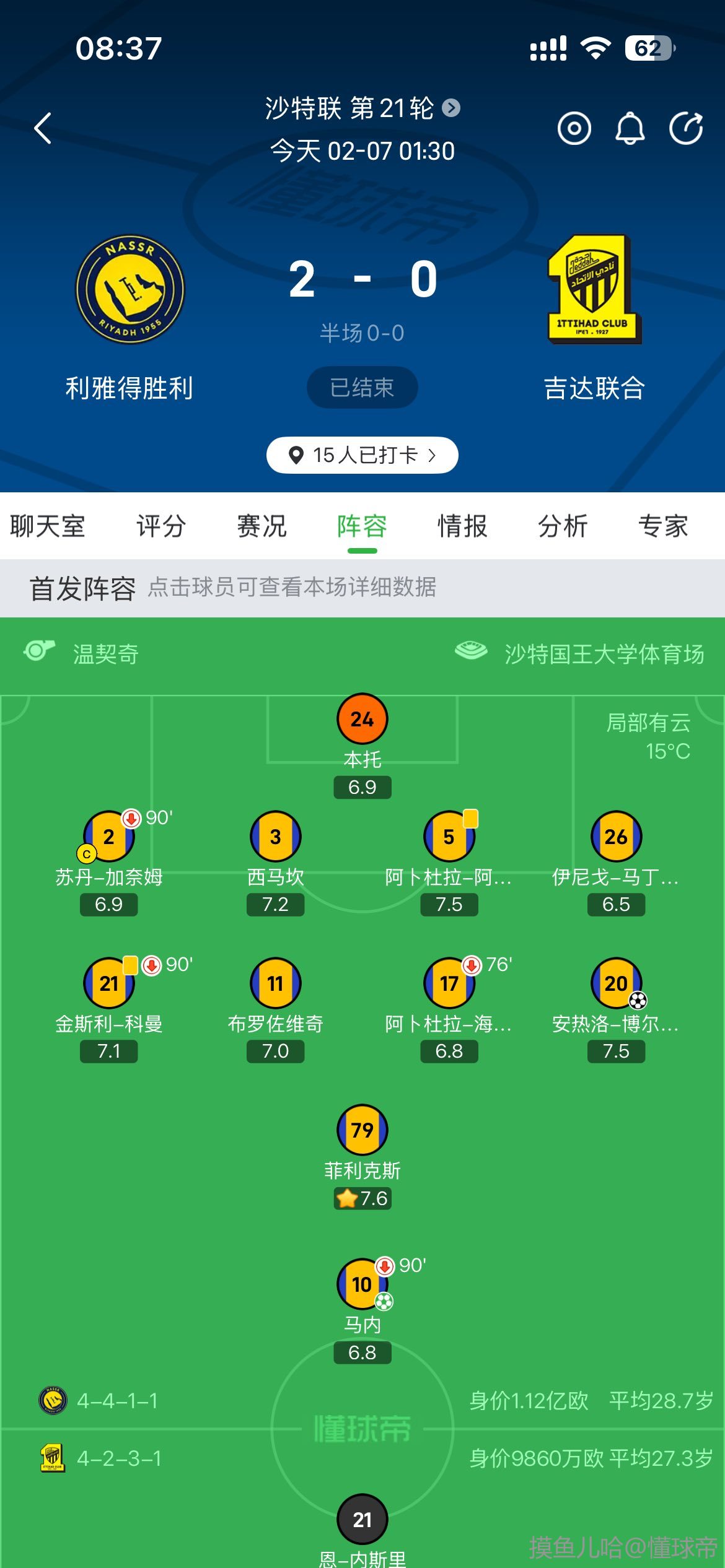View goalkeeper 本托's match stats
Viewport: 725px width, 1568px height.
(362, 720)
